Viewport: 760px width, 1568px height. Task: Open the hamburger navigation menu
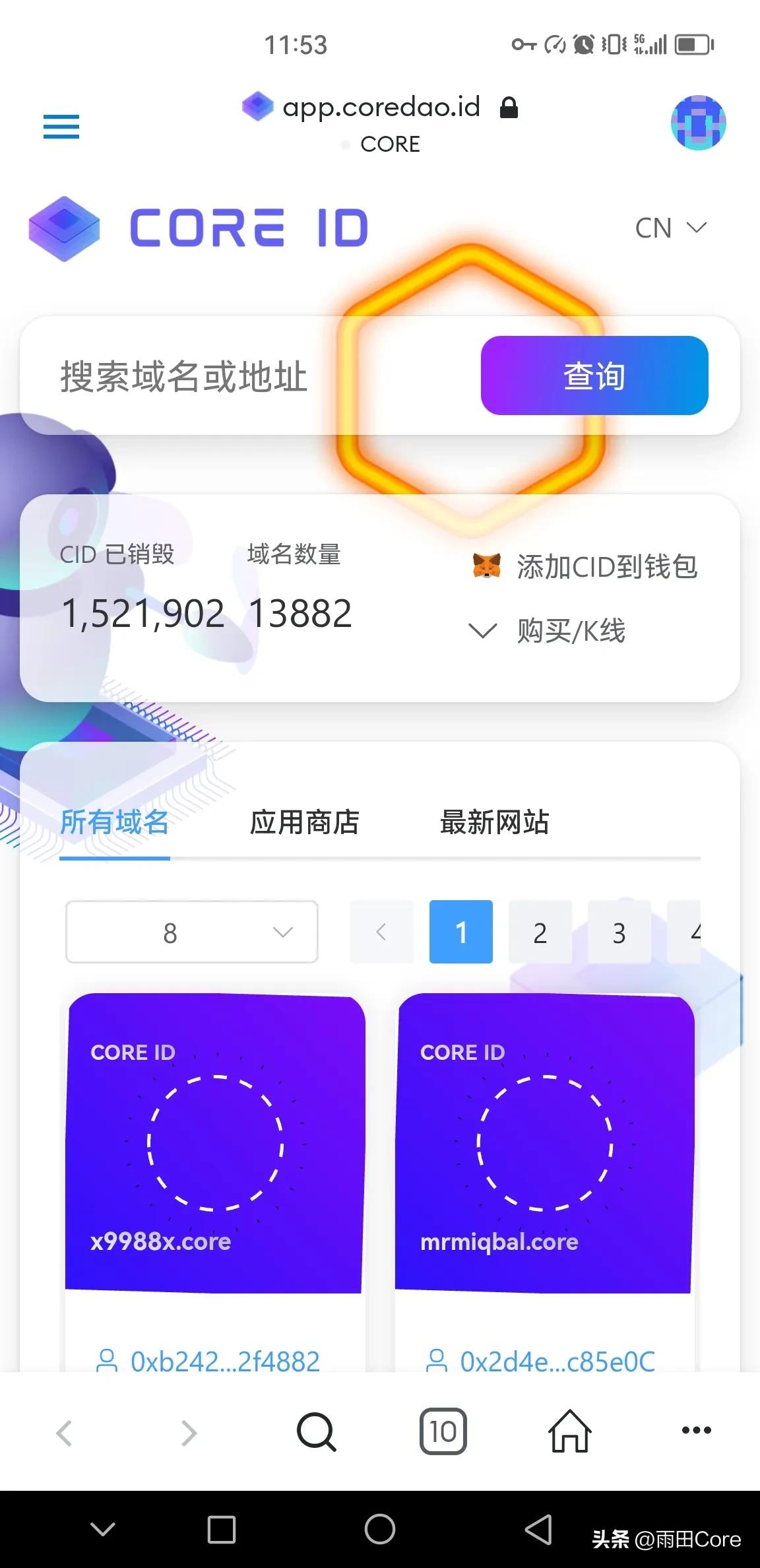tap(61, 126)
